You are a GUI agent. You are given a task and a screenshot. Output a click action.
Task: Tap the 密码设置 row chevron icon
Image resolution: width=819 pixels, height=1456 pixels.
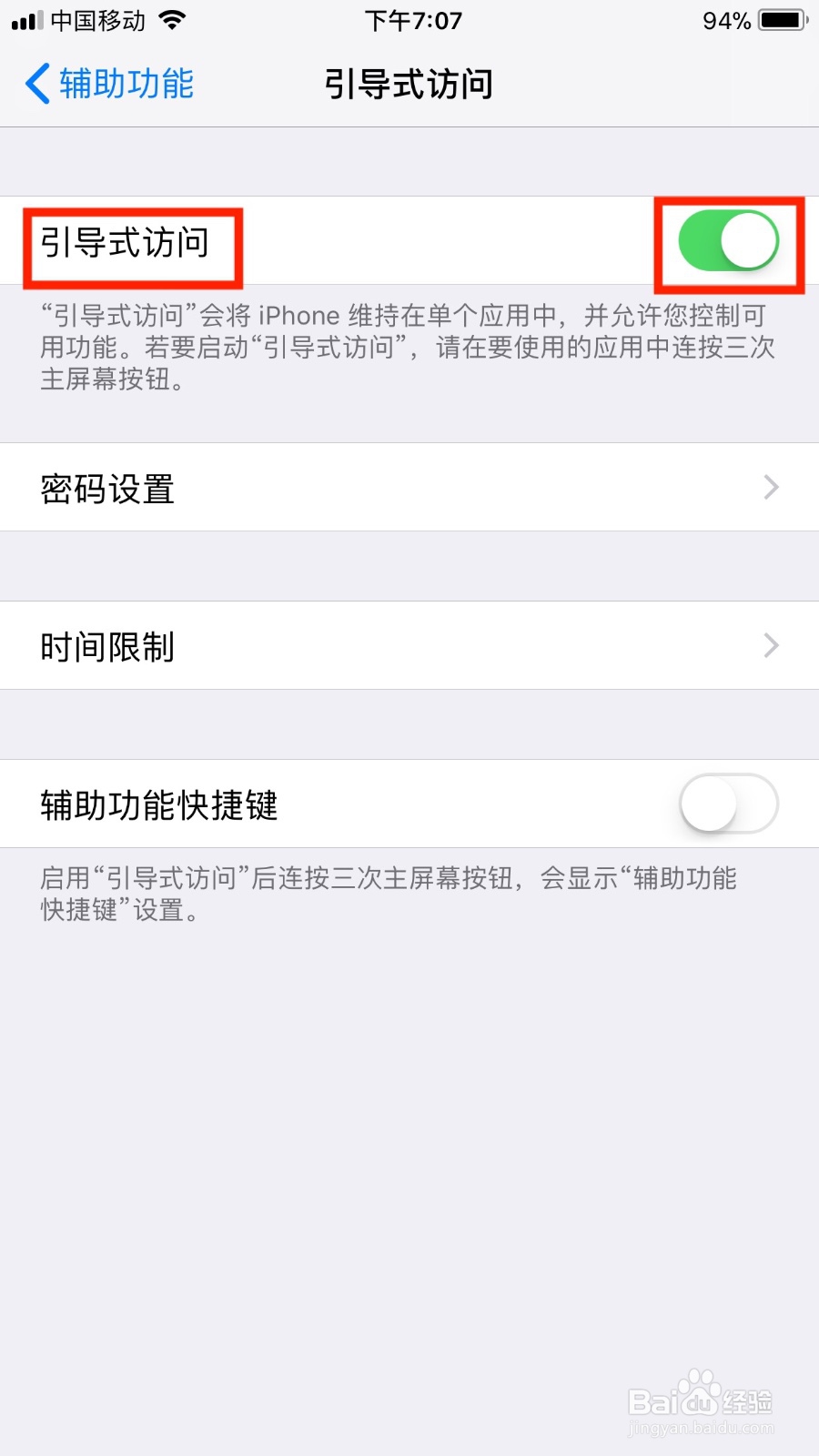[772, 488]
